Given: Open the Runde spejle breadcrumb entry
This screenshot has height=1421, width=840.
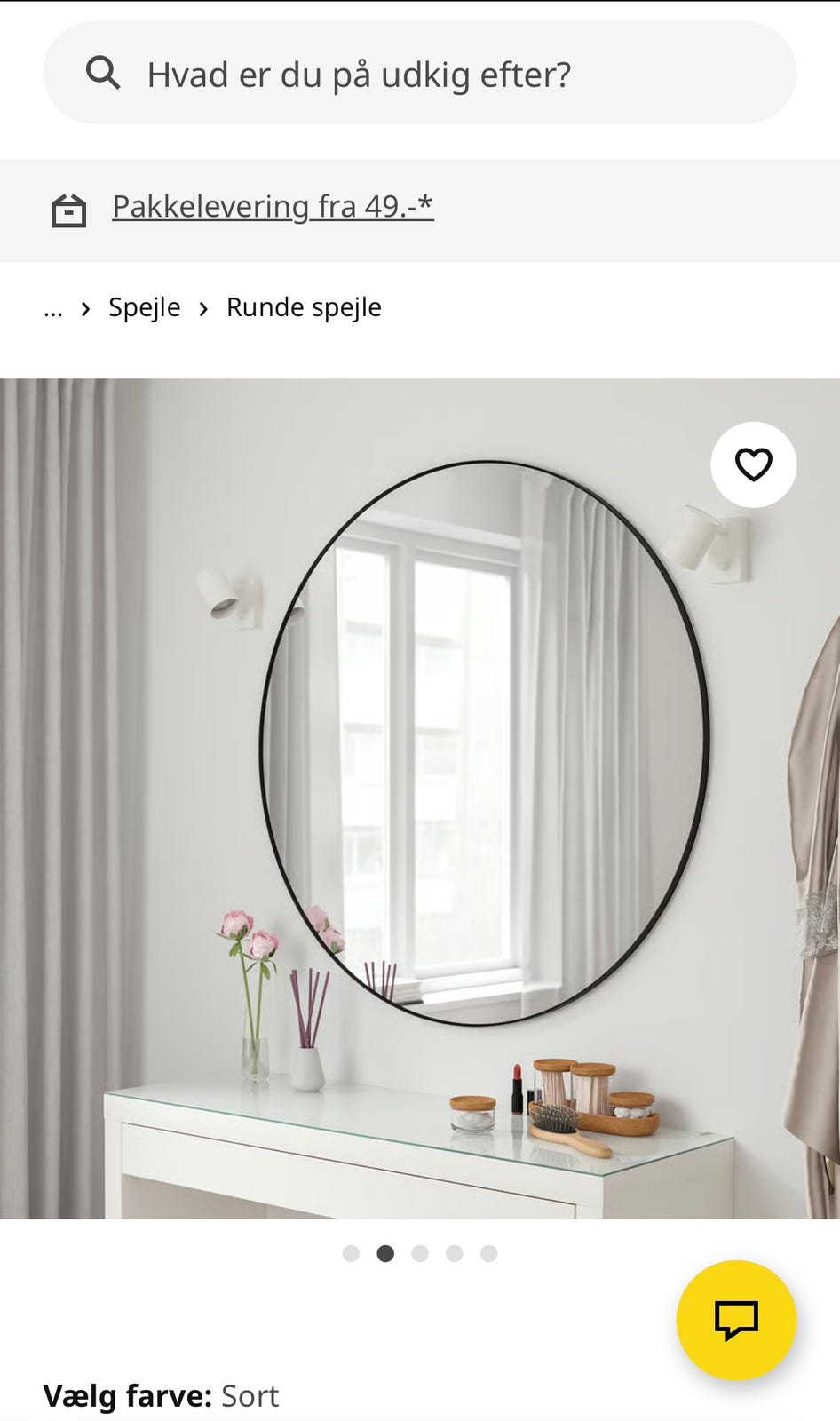Looking at the screenshot, I should click(x=304, y=307).
